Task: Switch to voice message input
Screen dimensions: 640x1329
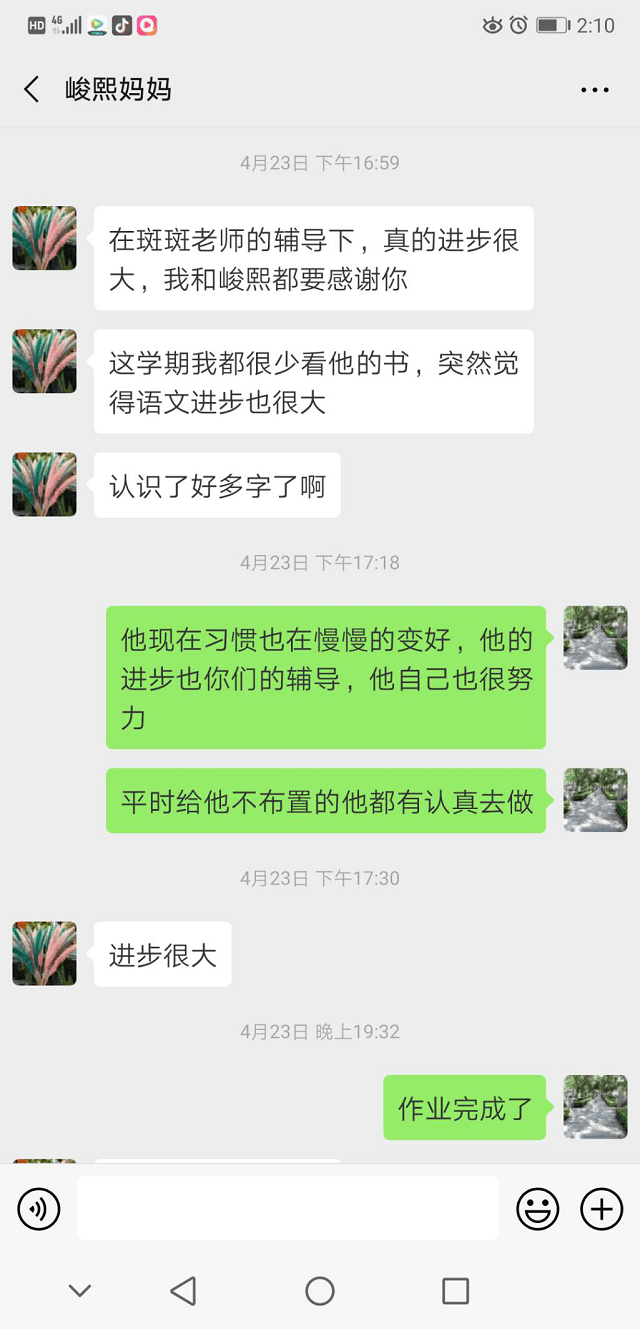Action: click(x=39, y=1209)
